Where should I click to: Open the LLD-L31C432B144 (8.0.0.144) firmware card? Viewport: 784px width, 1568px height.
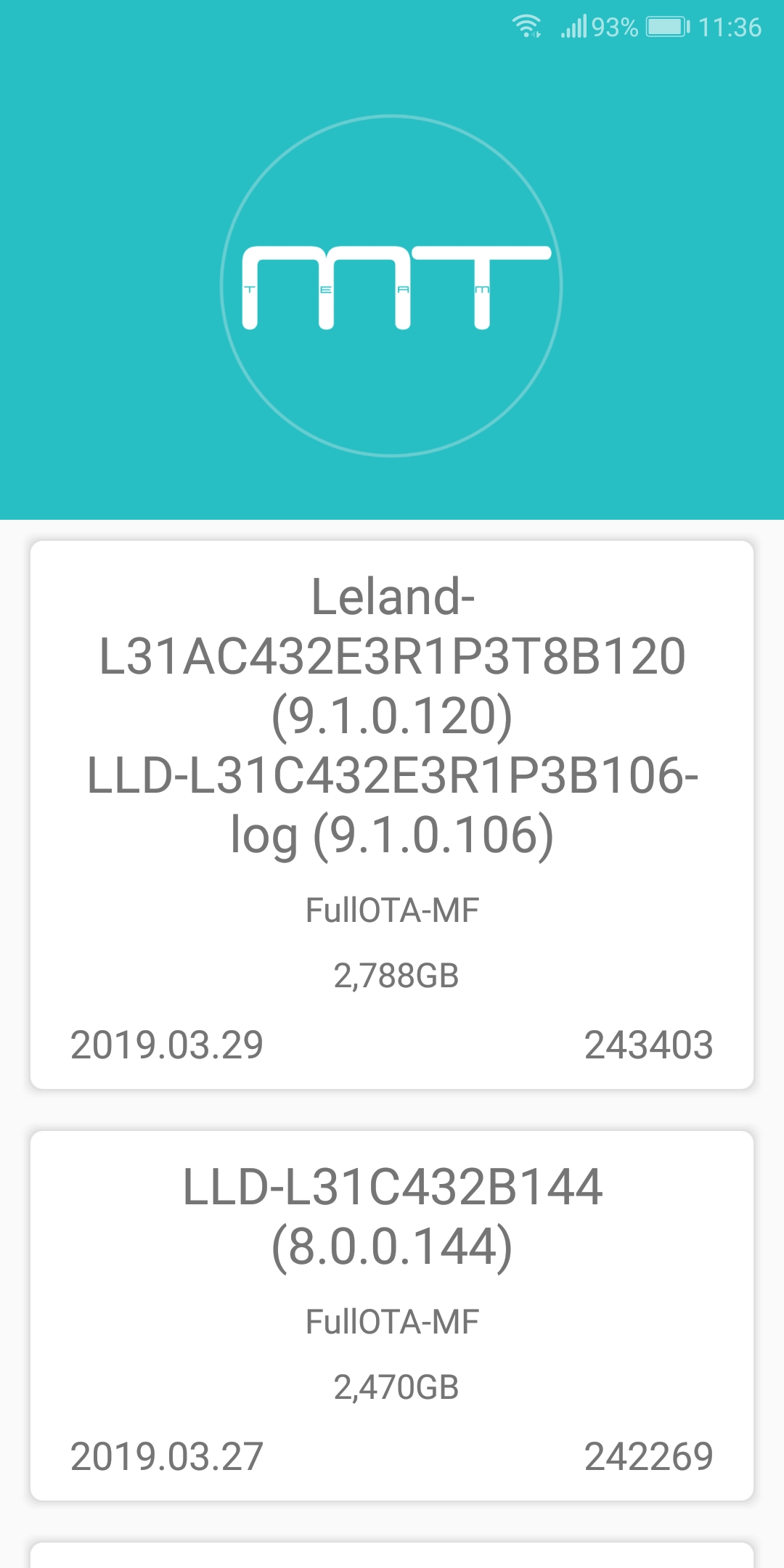(392, 1315)
